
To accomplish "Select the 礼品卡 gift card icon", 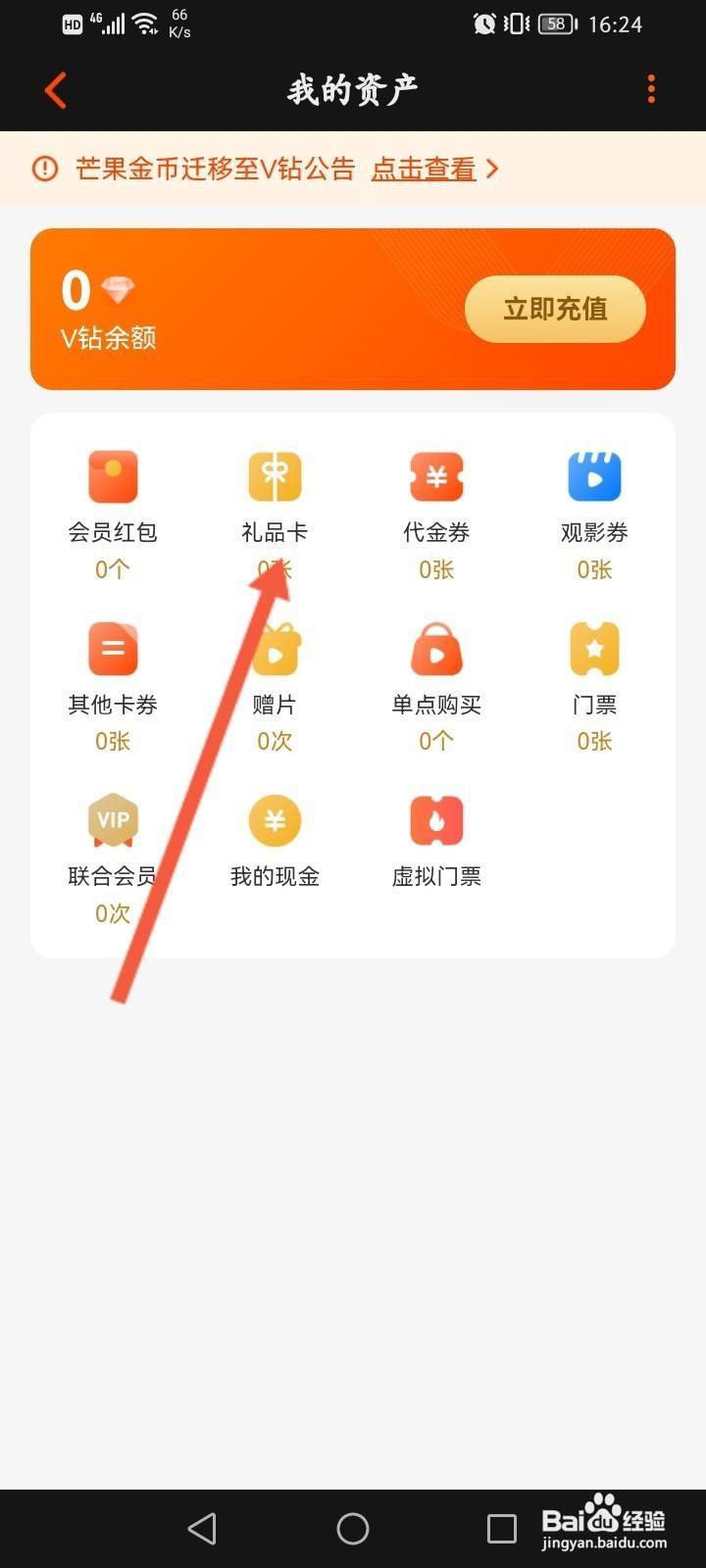I will click(x=275, y=475).
